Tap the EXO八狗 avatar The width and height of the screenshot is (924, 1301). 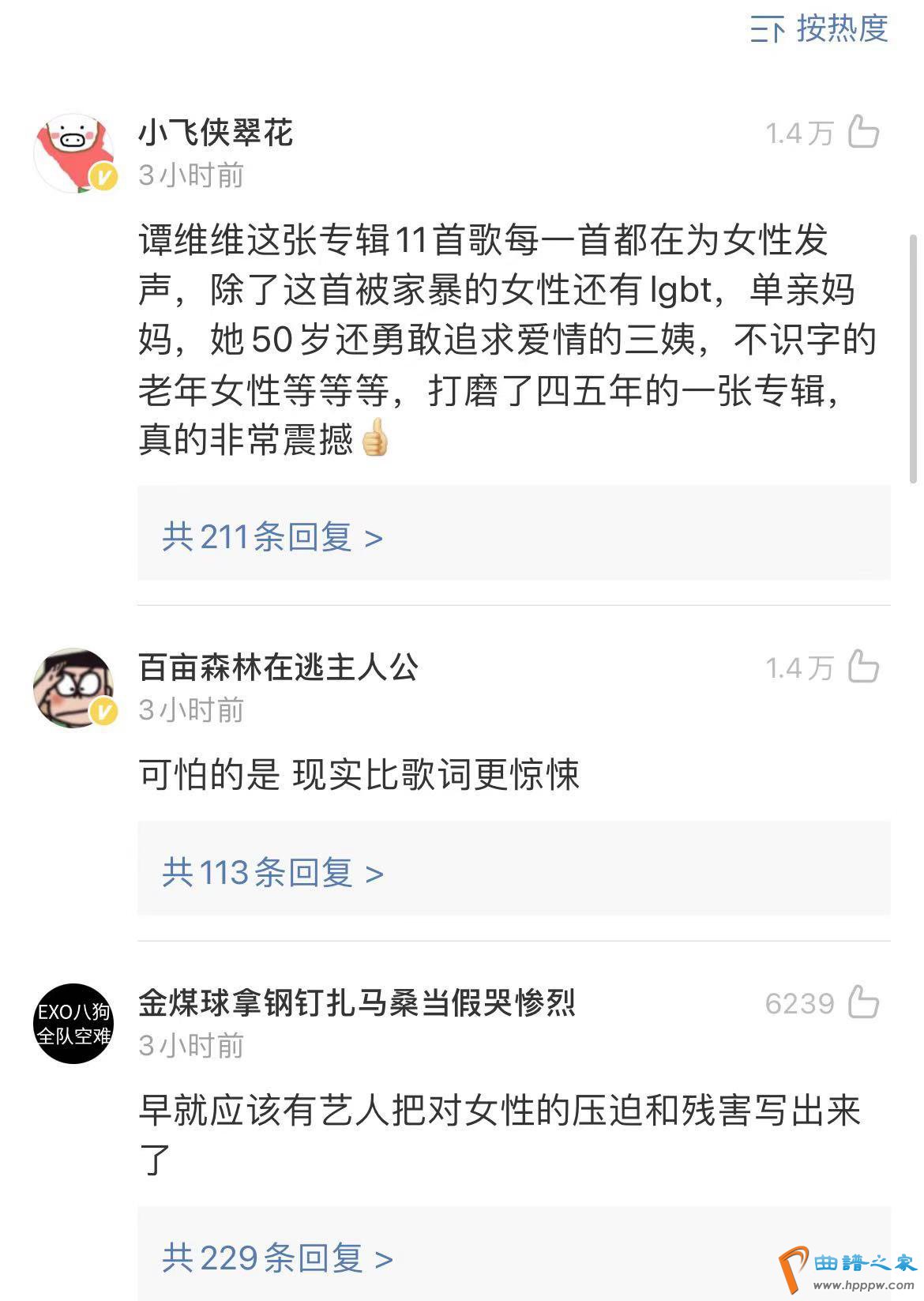pos(73,1023)
